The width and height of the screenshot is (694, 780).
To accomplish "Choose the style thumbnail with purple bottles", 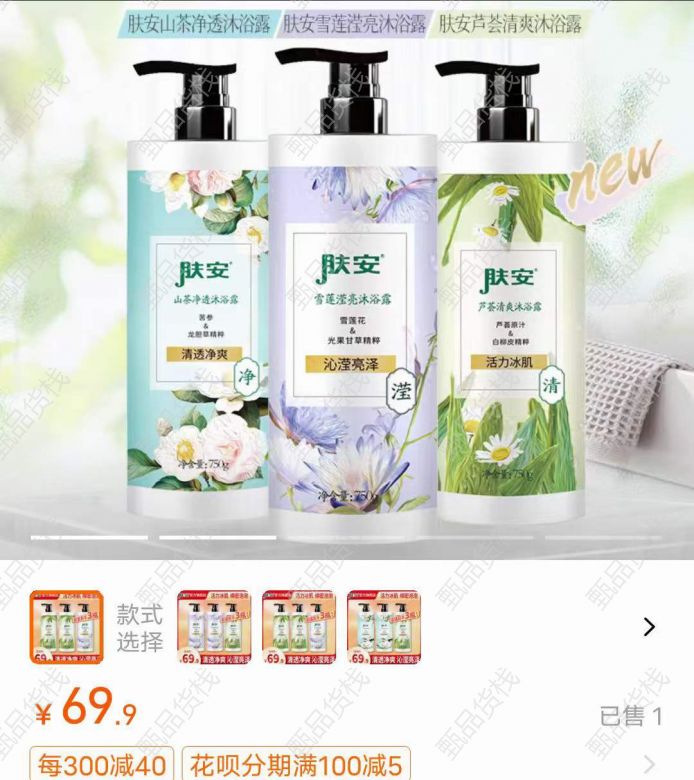I will [x=214, y=627].
